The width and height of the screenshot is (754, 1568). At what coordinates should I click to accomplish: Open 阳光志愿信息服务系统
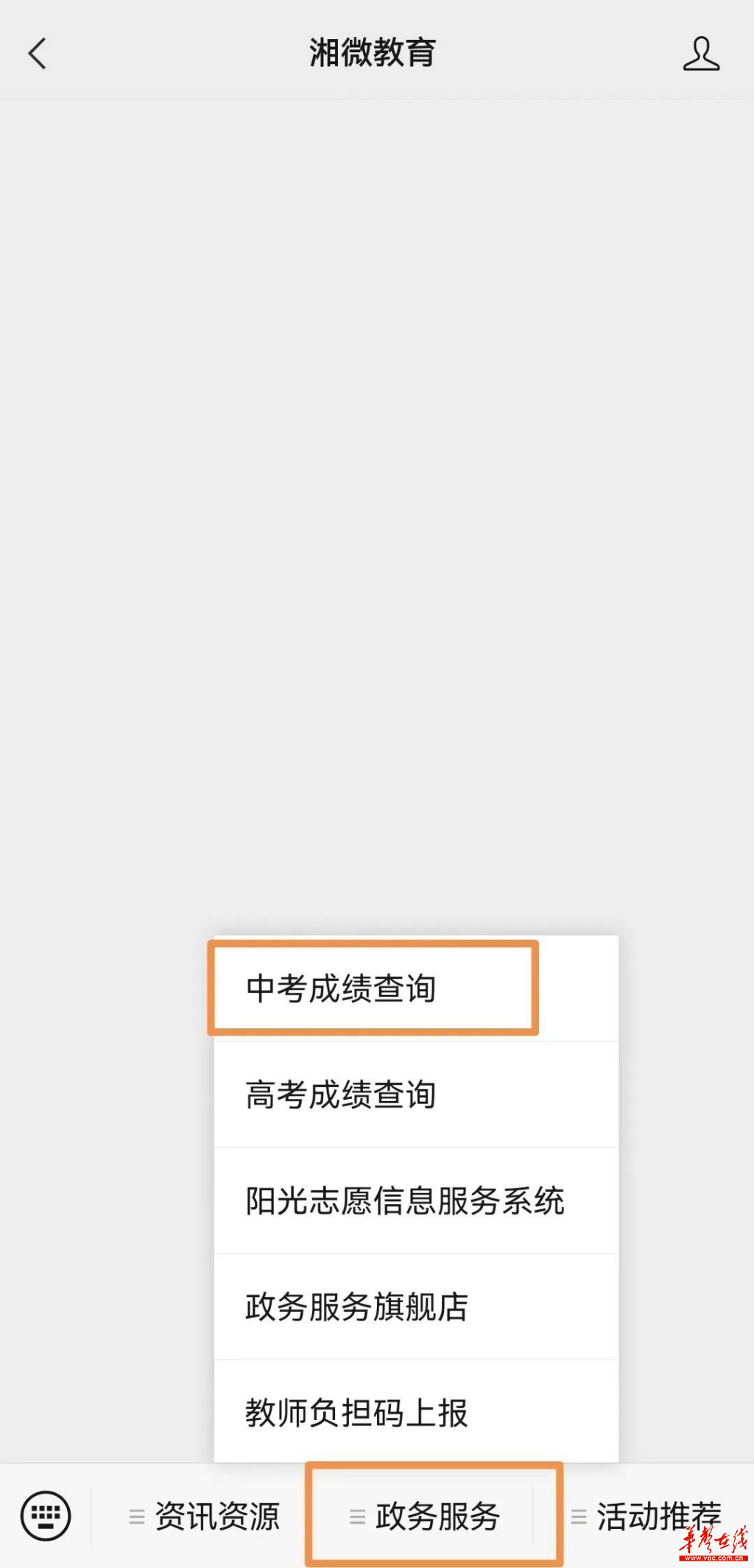pyautogui.click(x=416, y=1200)
